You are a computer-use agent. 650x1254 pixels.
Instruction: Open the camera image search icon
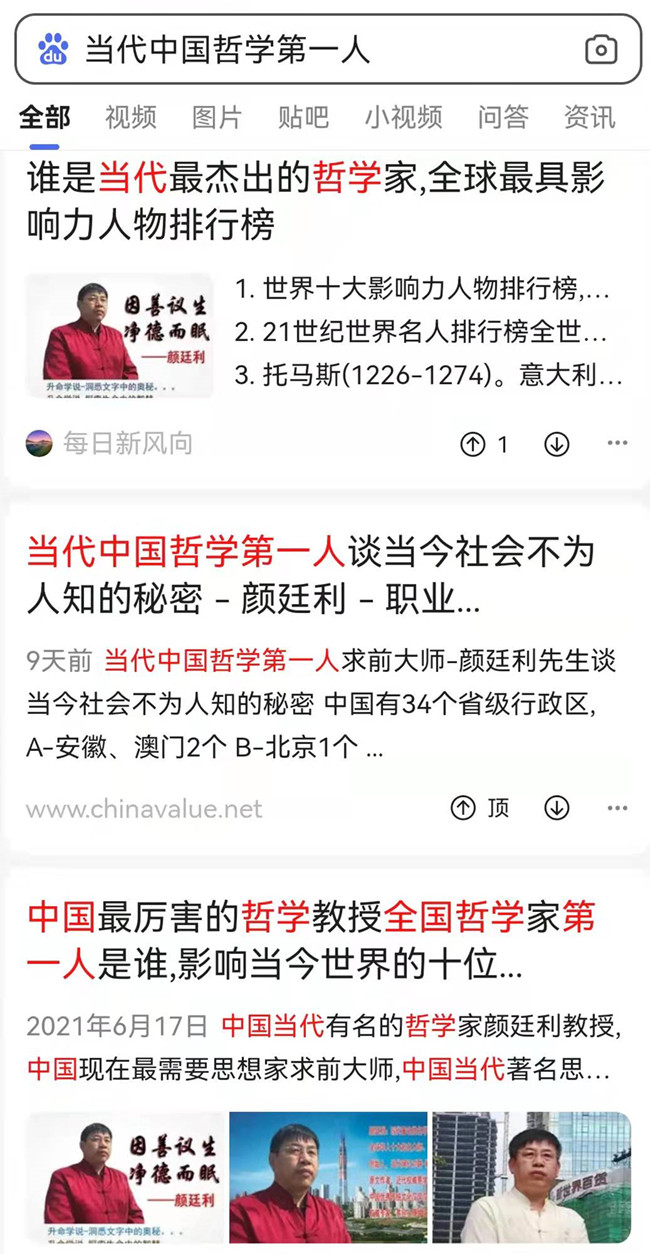(601, 49)
